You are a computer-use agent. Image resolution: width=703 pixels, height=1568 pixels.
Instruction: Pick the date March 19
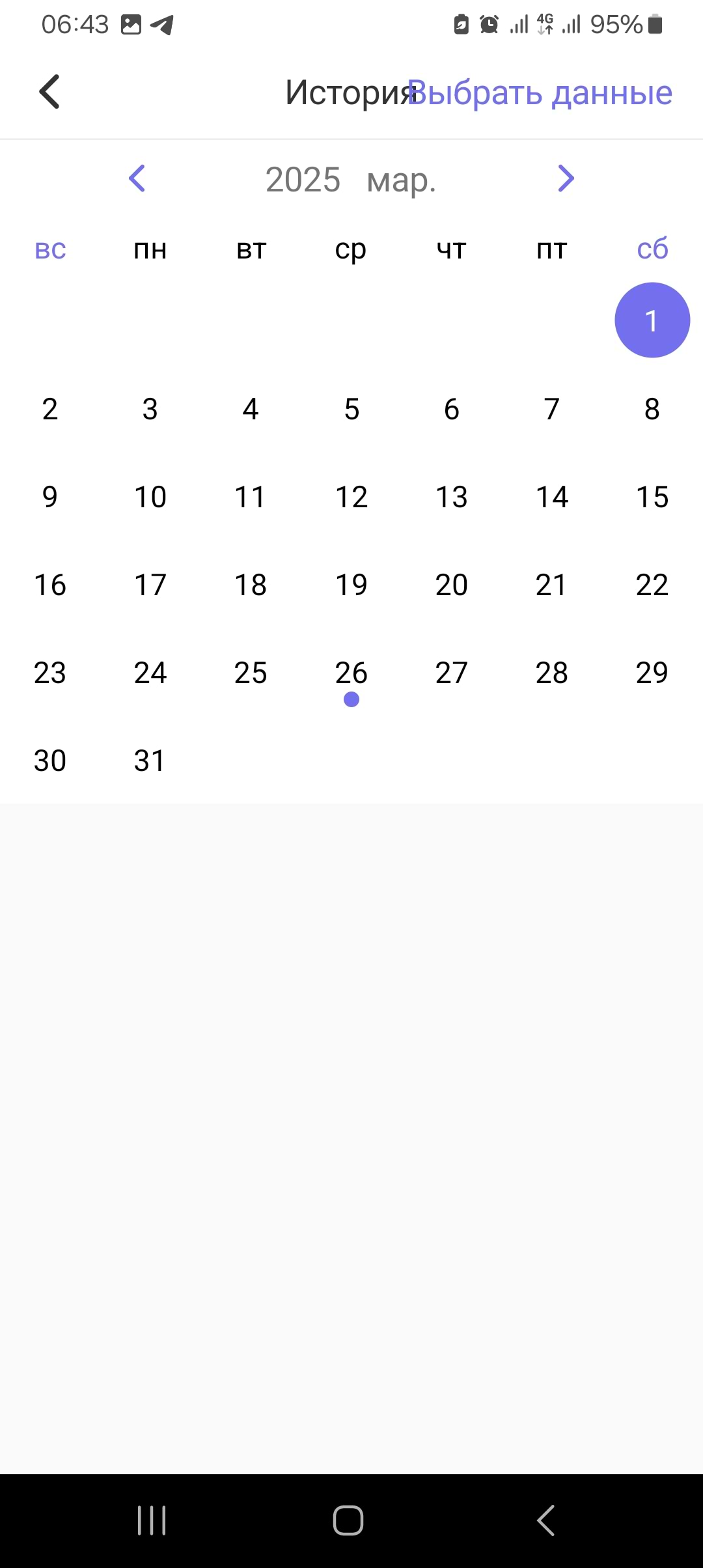351,585
